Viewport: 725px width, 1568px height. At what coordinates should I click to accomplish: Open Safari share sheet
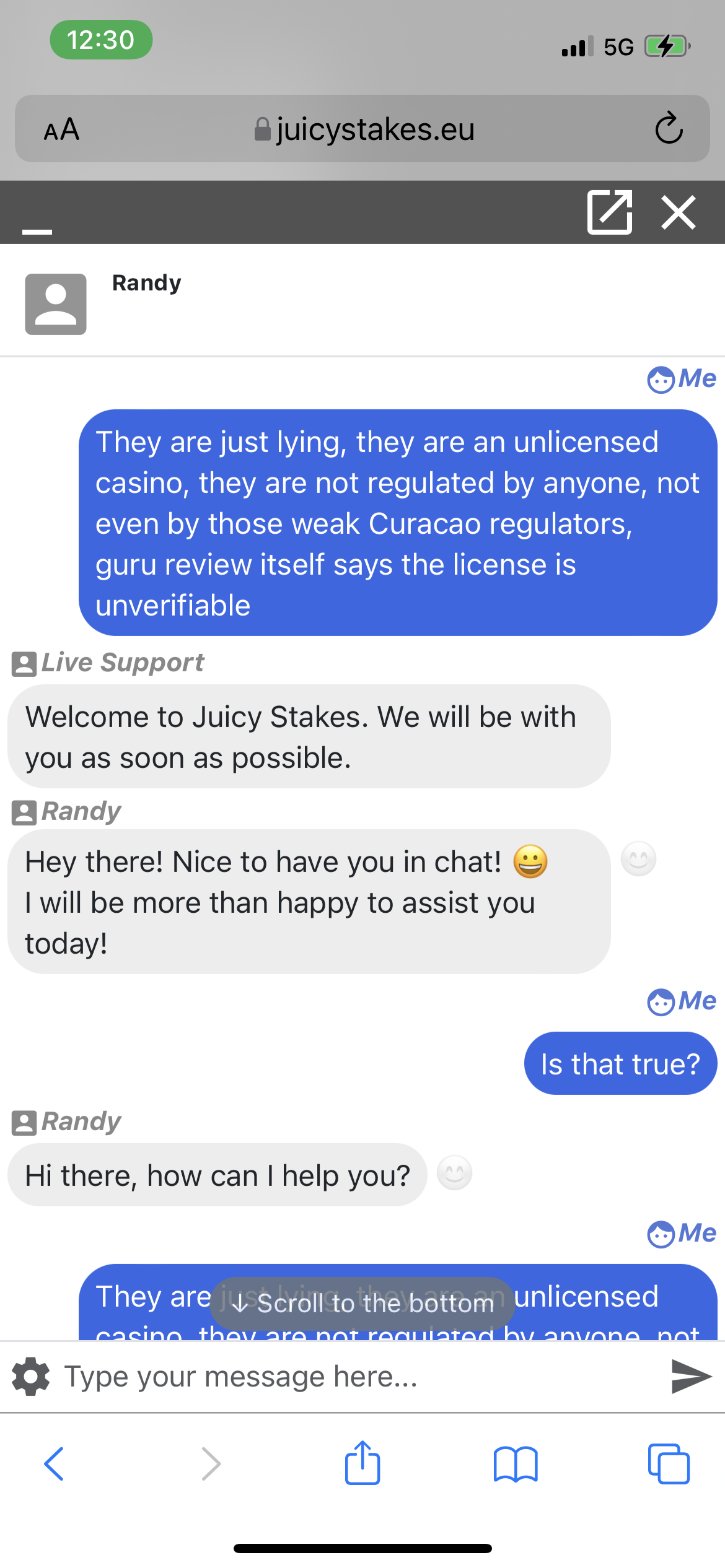362,1463
